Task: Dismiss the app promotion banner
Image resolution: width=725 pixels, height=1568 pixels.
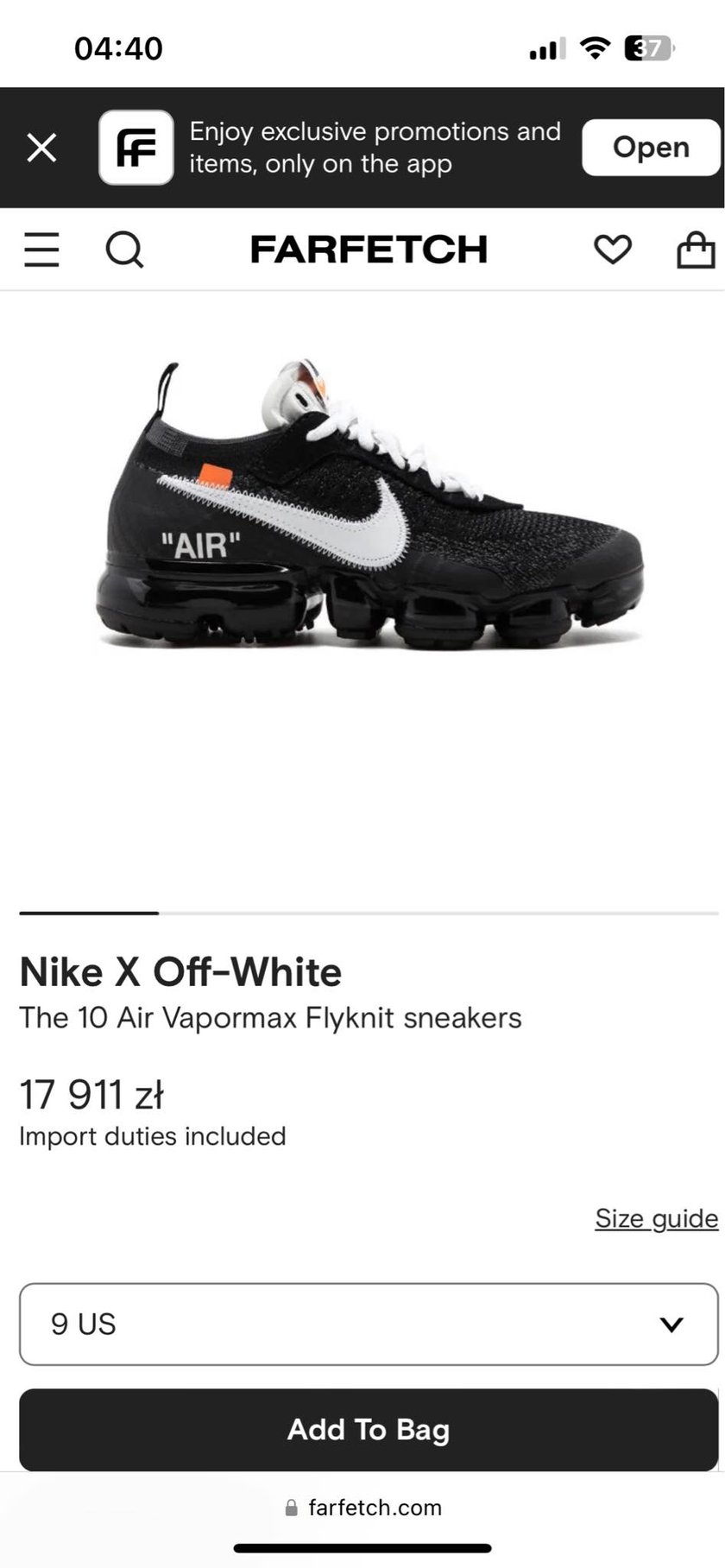Action: click(x=41, y=148)
